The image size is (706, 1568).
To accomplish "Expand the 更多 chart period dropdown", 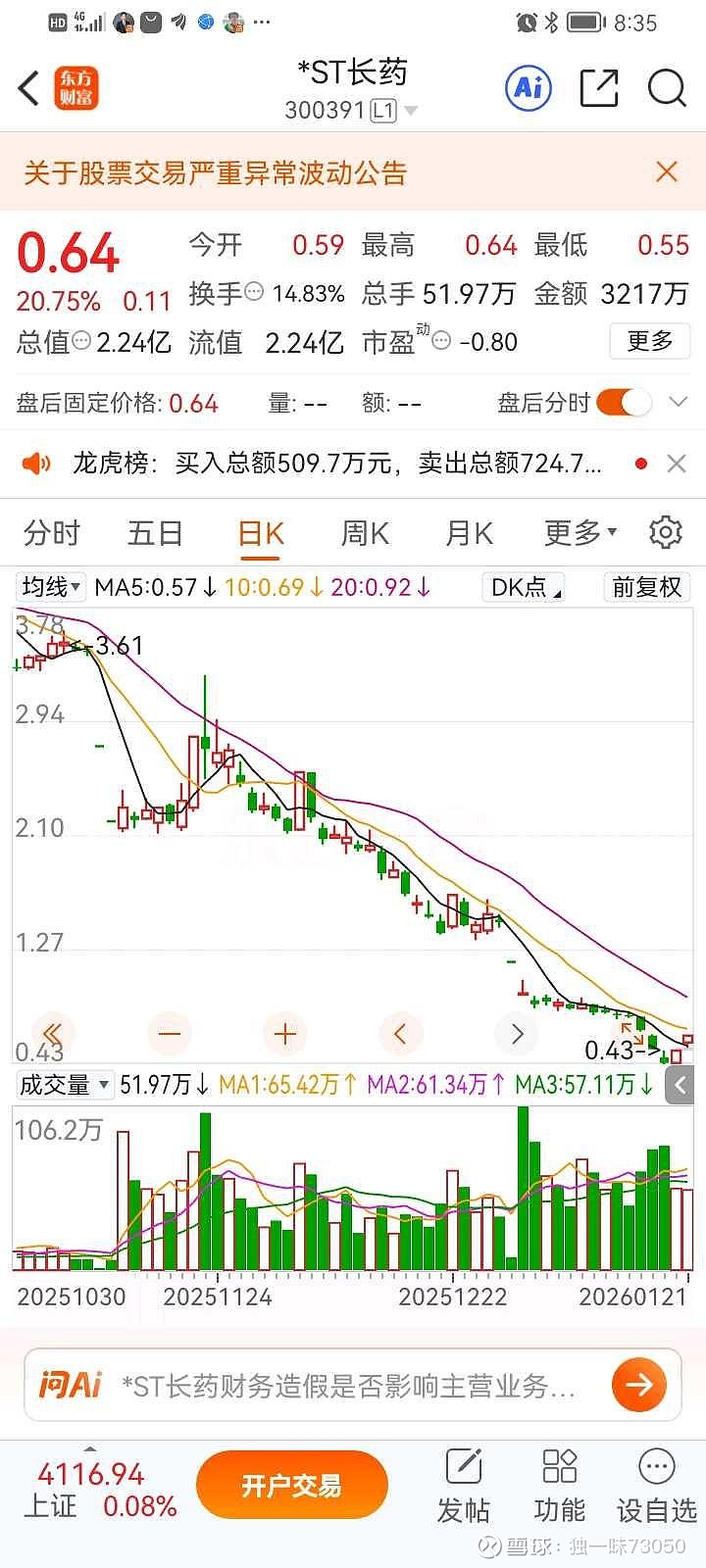I will pyautogui.click(x=579, y=531).
